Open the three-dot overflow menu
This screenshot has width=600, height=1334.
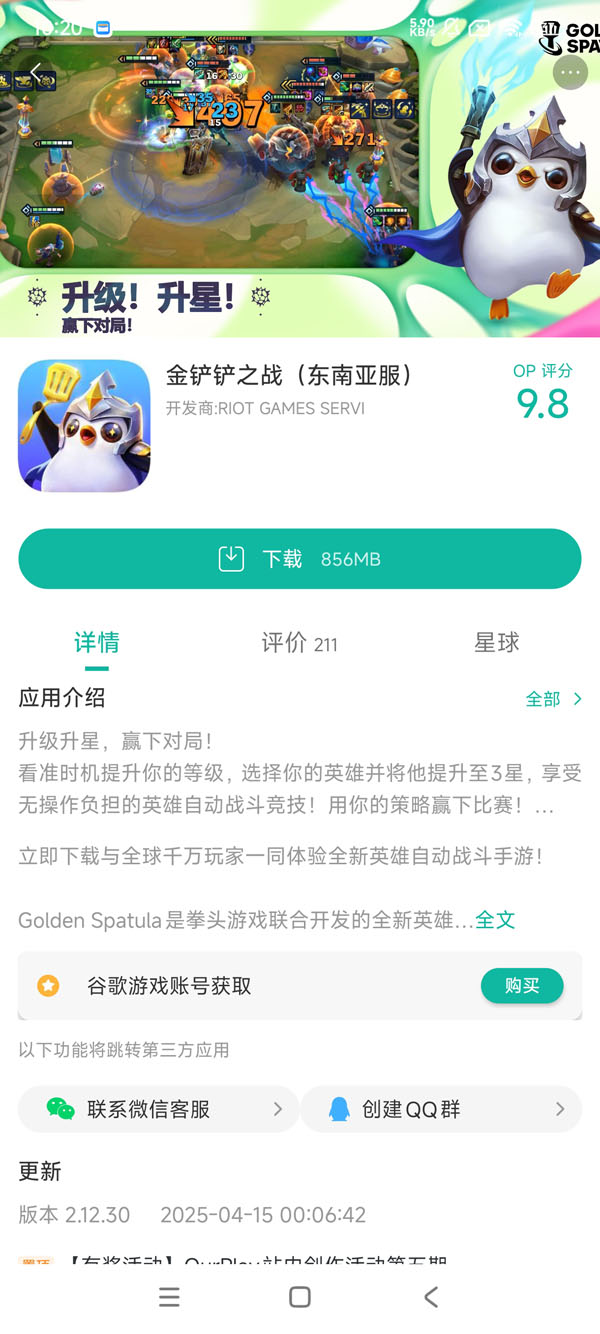[570, 72]
